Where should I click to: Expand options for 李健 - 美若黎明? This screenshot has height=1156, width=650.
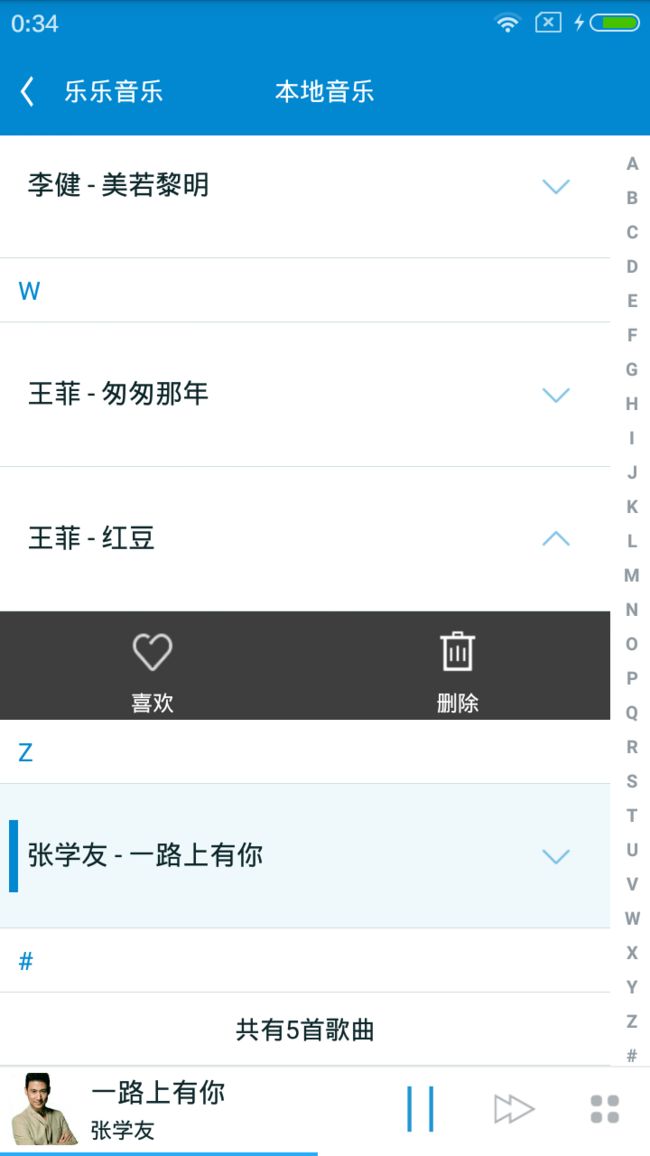[x=556, y=186]
